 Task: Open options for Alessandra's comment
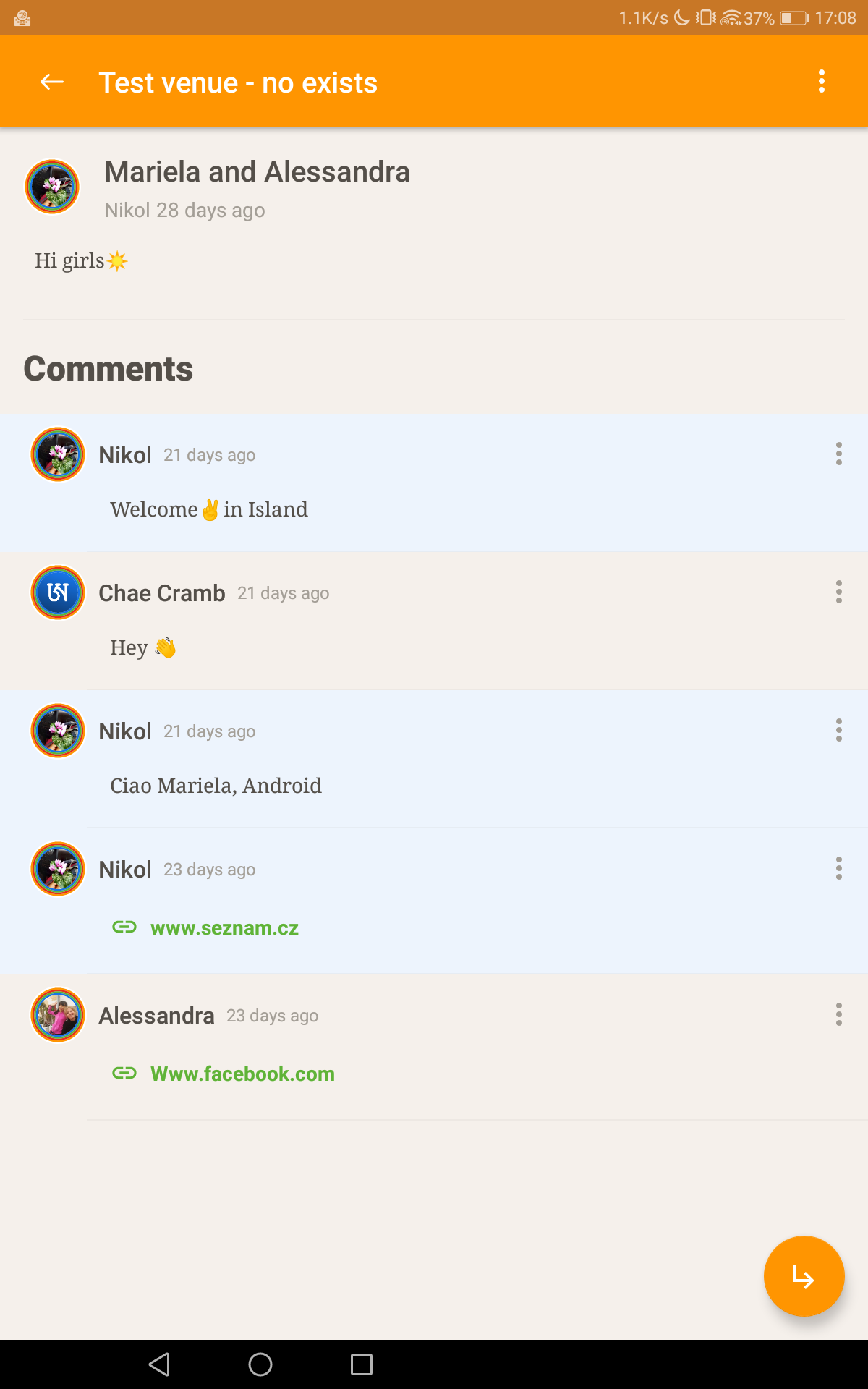coord(838,1014)
